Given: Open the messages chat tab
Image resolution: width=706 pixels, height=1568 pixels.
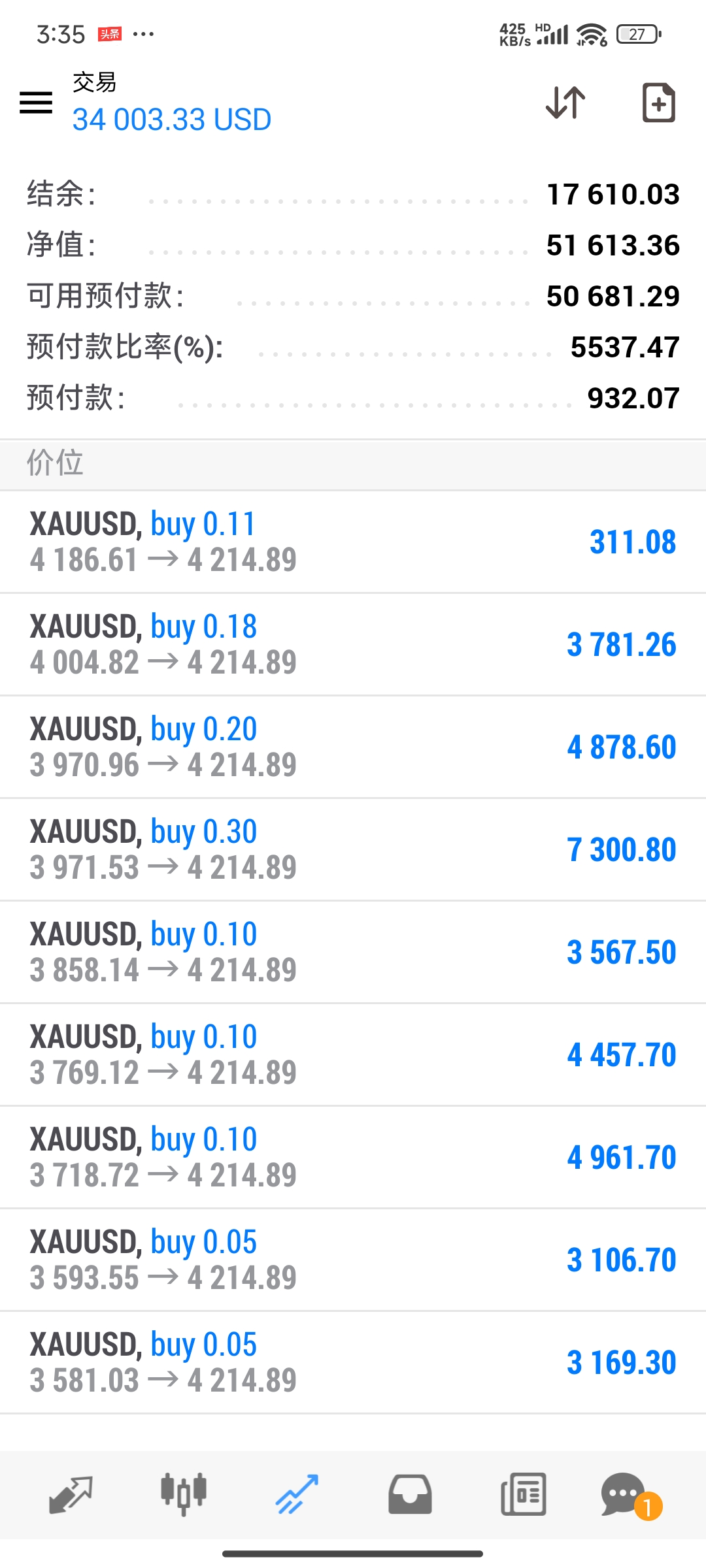Looking at the screenshot, I should (624, 1494).
